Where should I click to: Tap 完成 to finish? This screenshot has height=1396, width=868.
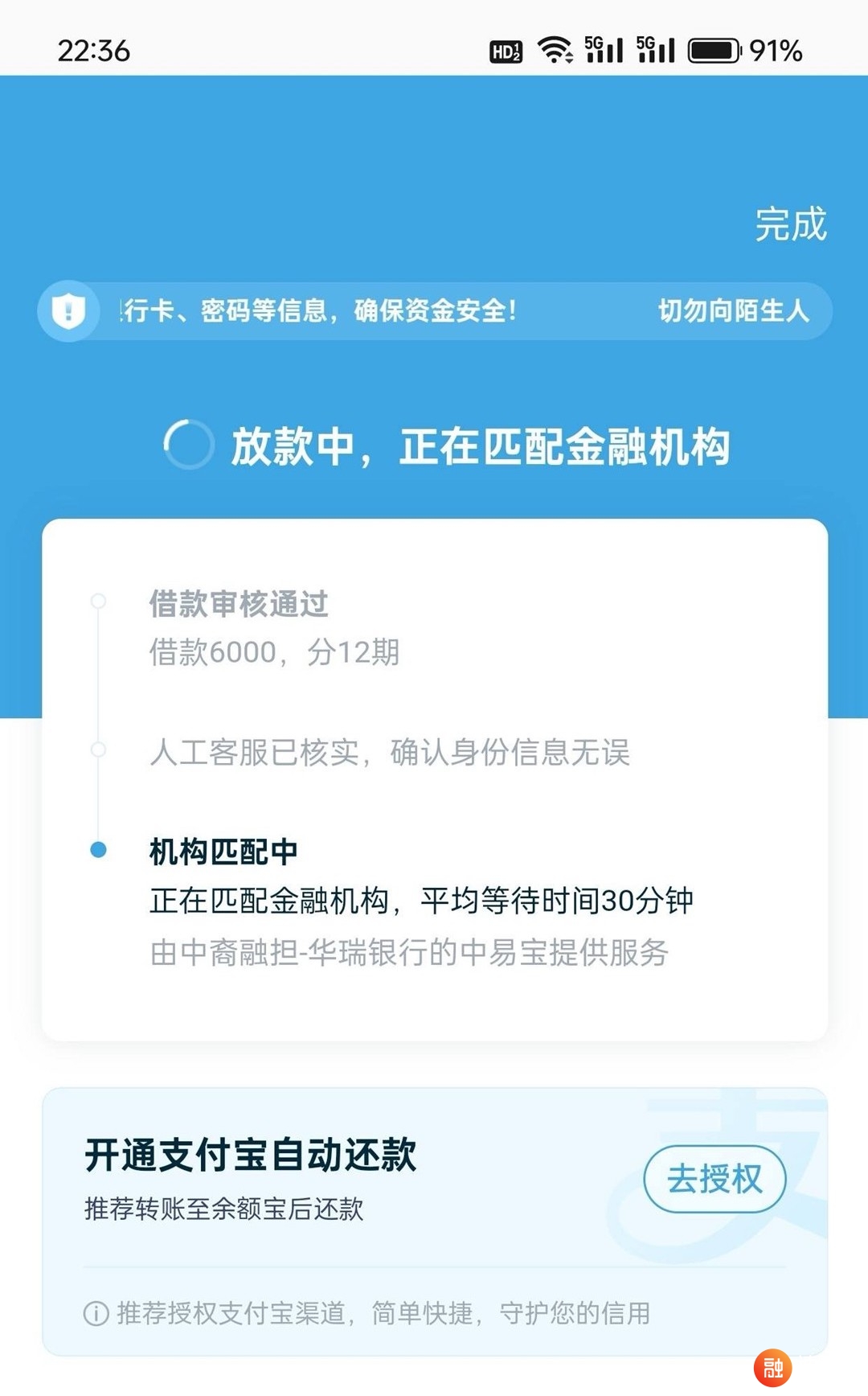791,224
